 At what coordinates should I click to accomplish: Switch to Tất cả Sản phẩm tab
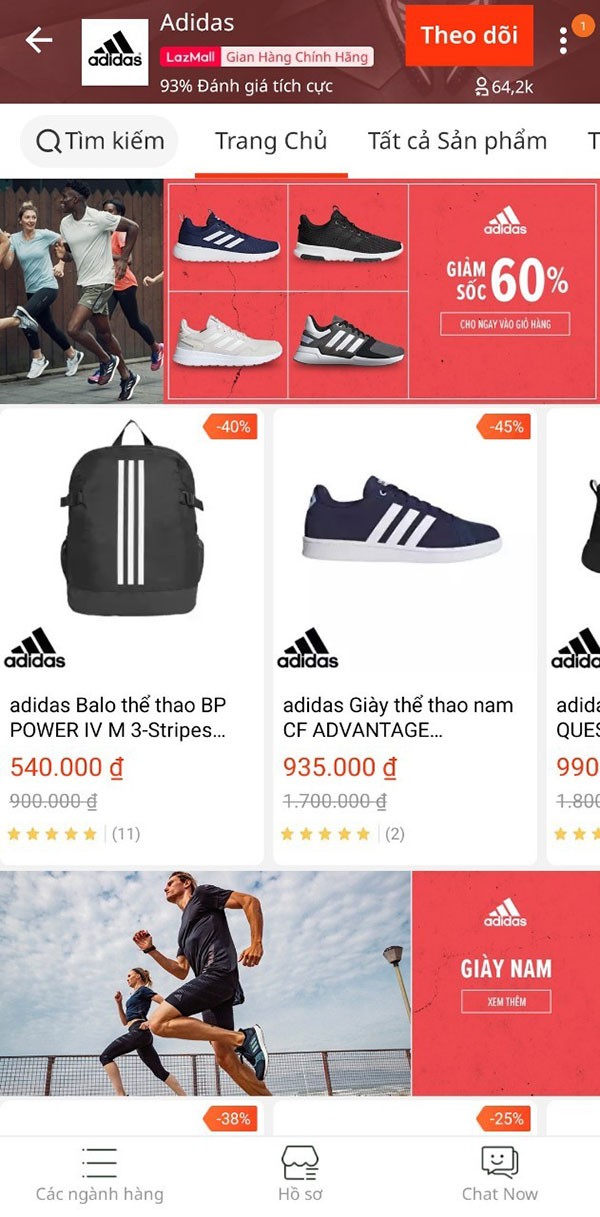(x=457, y=141)
